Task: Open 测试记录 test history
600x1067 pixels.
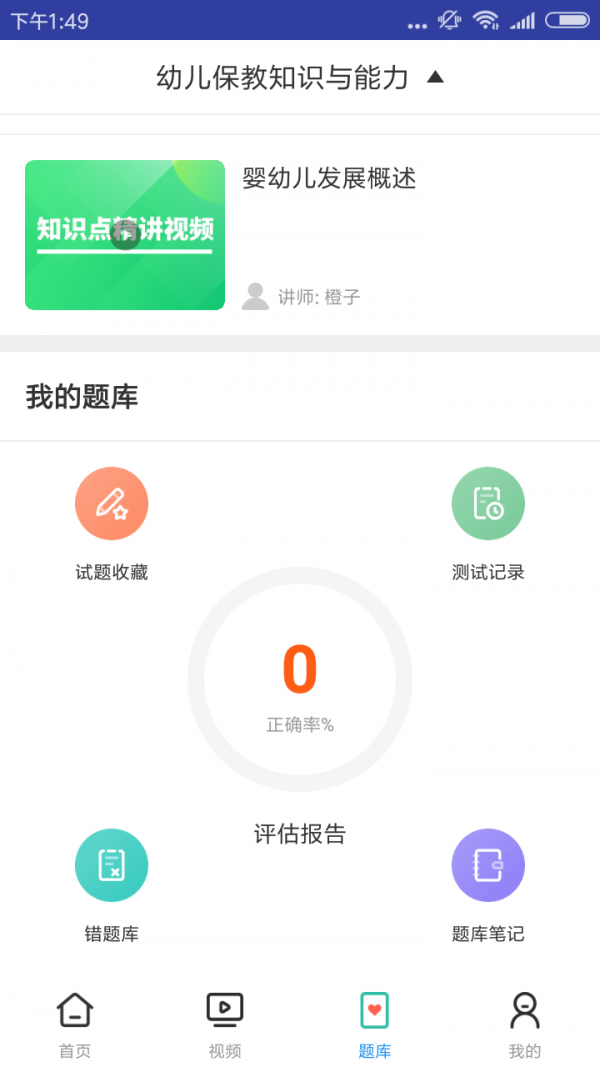Action: (x=488, y=504)
